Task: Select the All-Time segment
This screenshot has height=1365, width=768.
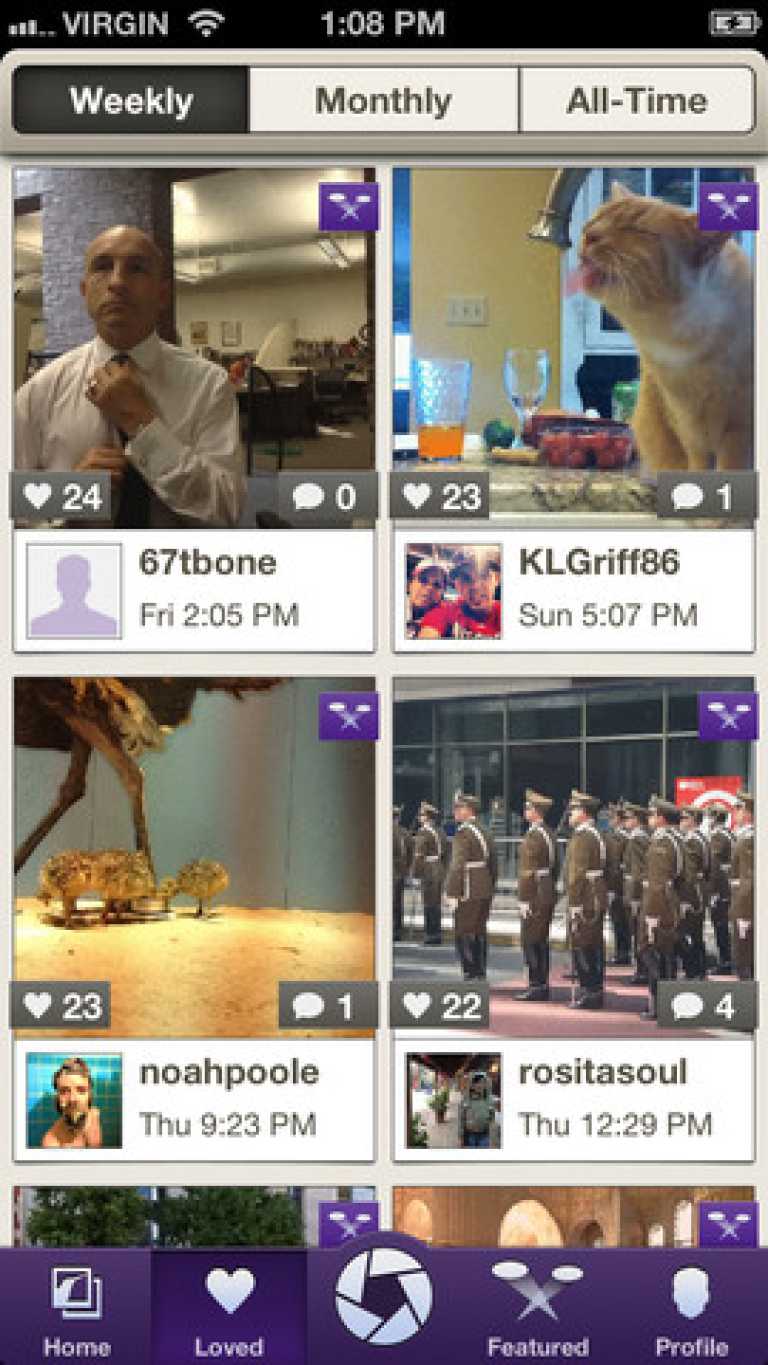Action: (636, 101)
